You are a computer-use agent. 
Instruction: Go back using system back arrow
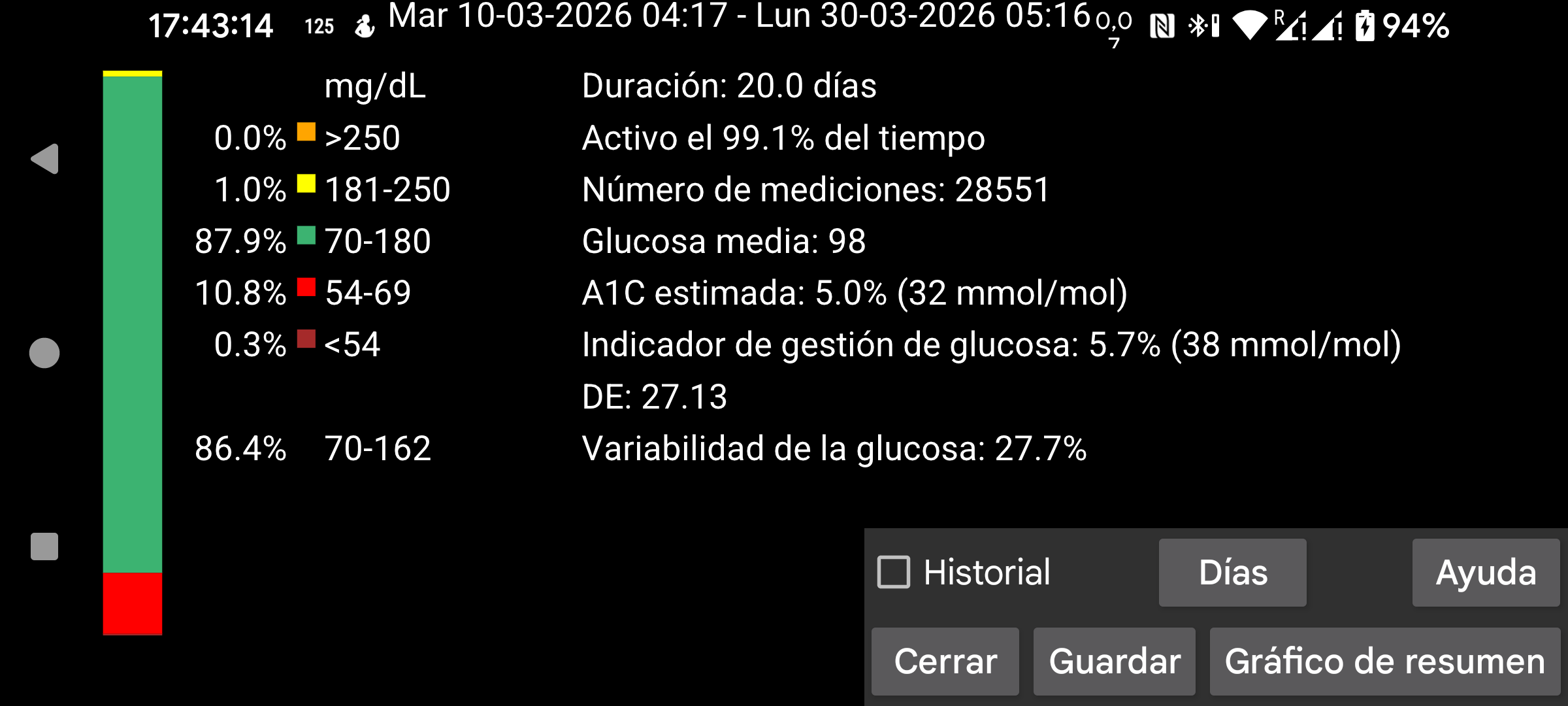click(44, 159)
